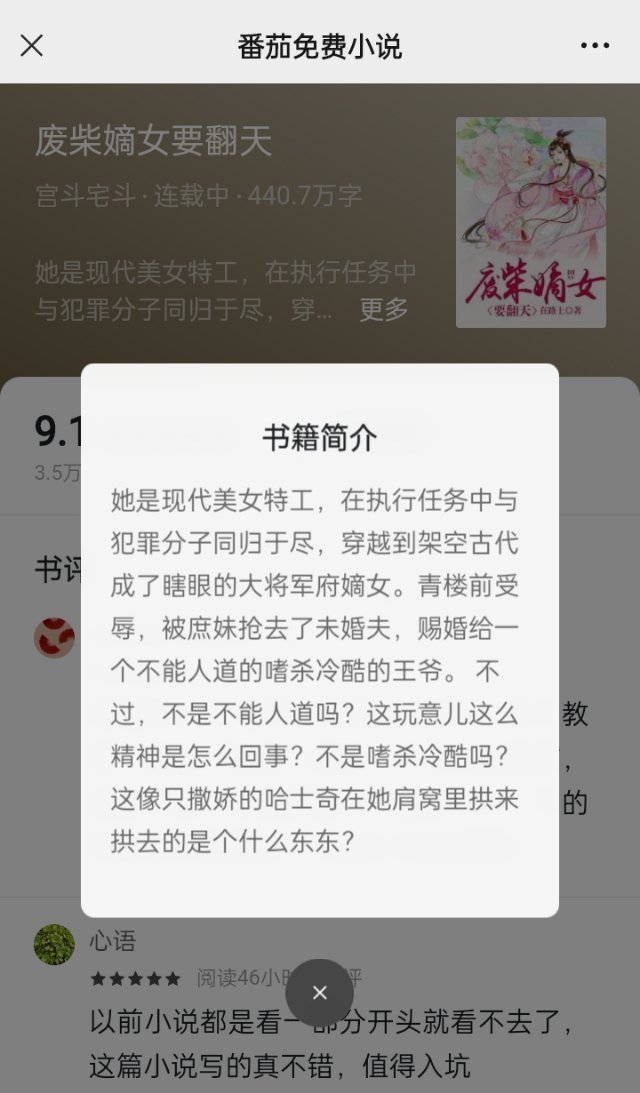Dismiss the 书籍简介 popup with the round X
This screenshot has width=640, height=1093.
319,993
